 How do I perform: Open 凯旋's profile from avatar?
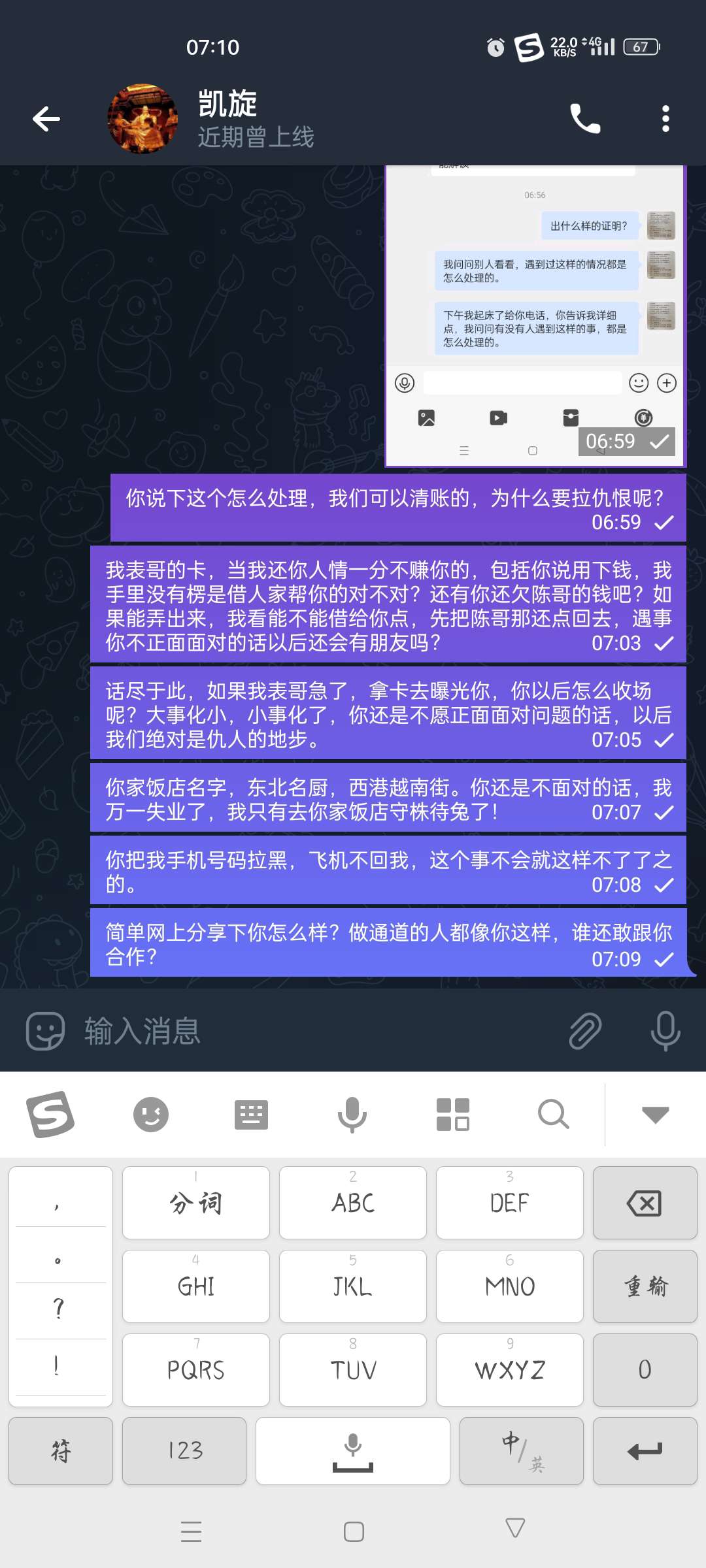click(143, 119)
